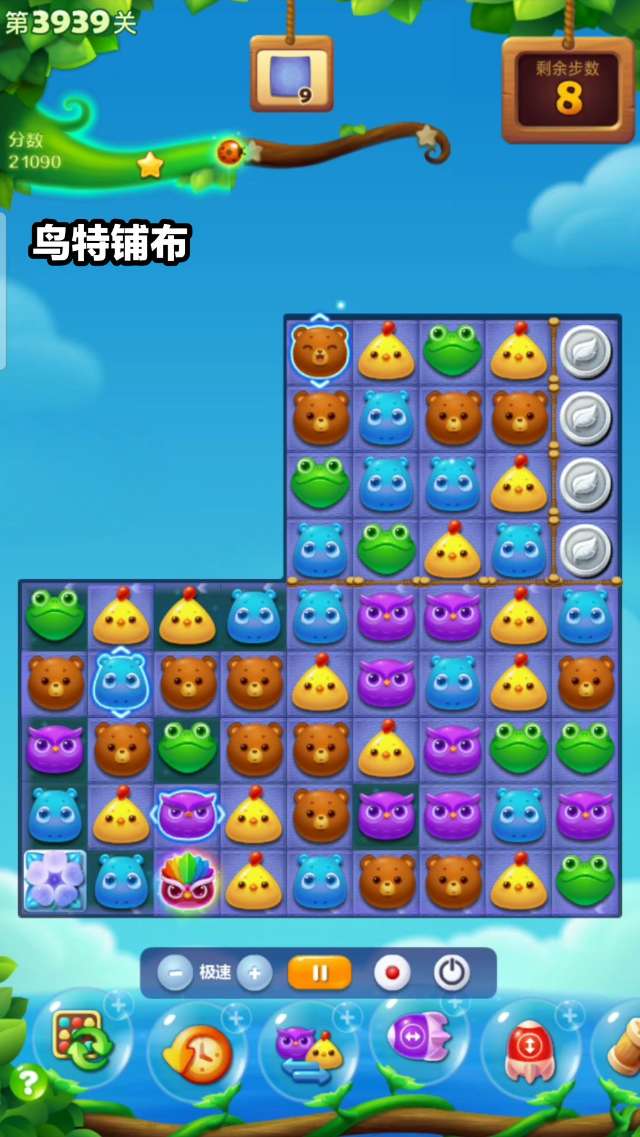640x1137 pixels.
Task: Pause with the orange pause button
Action: pyautogui.click(x=320, y=972)
